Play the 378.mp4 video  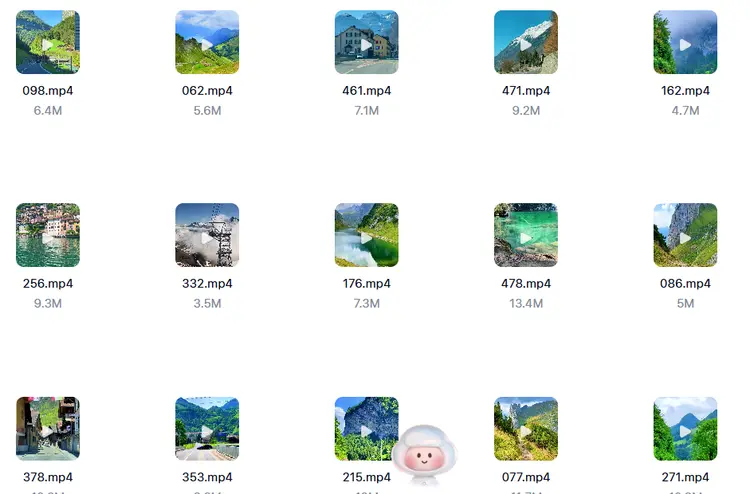coord(48,429)
